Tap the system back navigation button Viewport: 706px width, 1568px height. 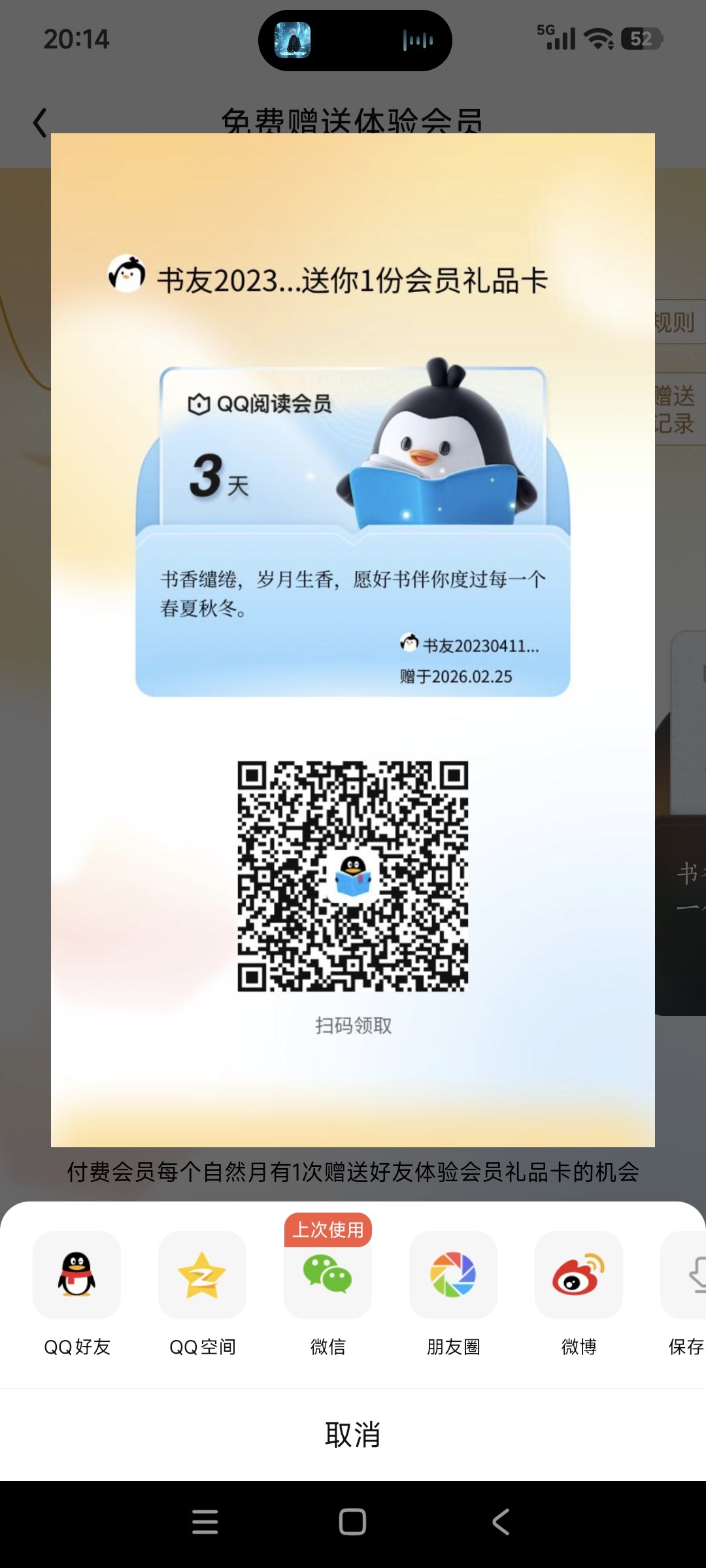tap(501, 1522)
